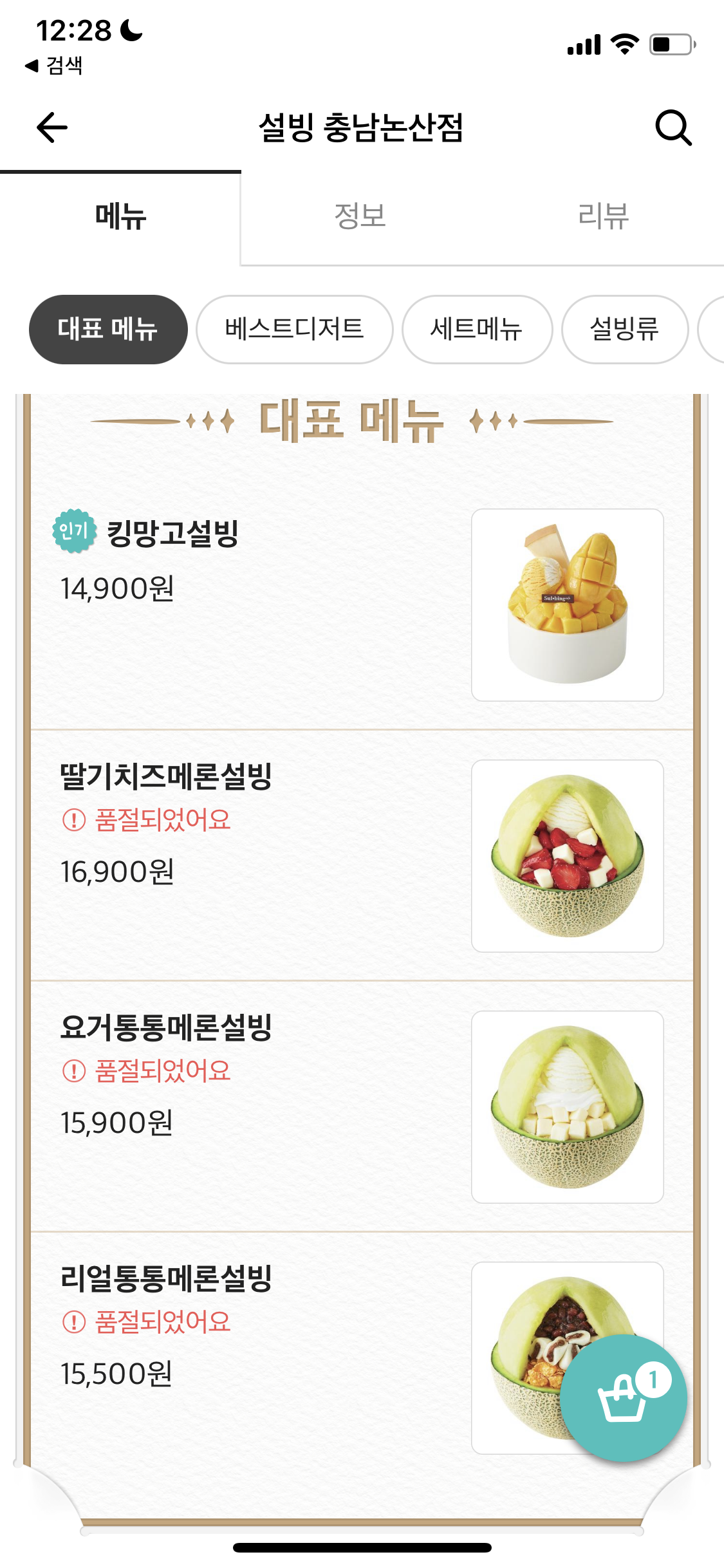This screenshot has height=1568, width=724.
Task: Switch to the 메뉴 tab
Action: [x=120, y=216]
